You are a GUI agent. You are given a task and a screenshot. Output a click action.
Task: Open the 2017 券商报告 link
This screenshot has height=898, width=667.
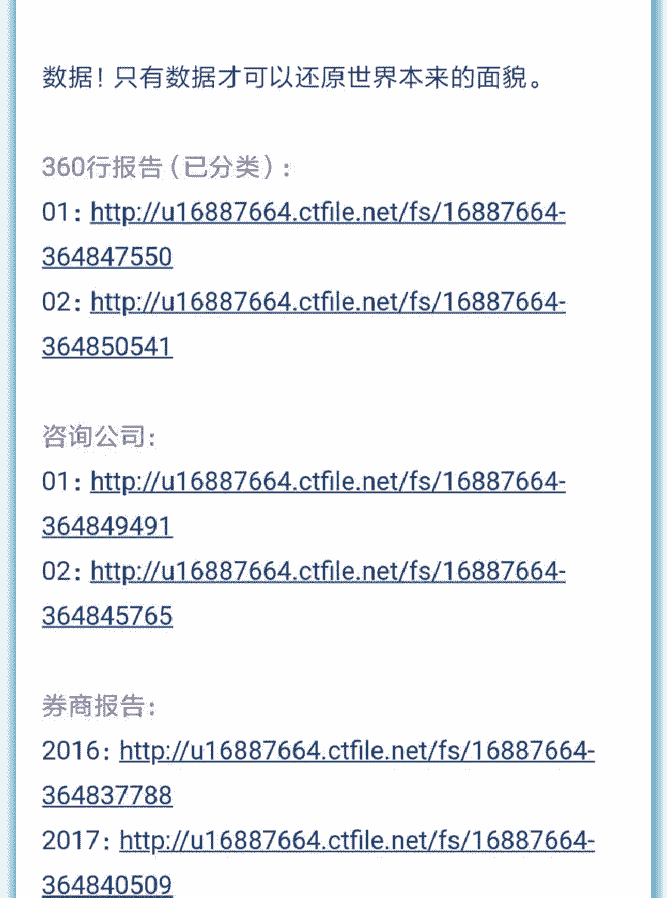(x=356, y=841)
